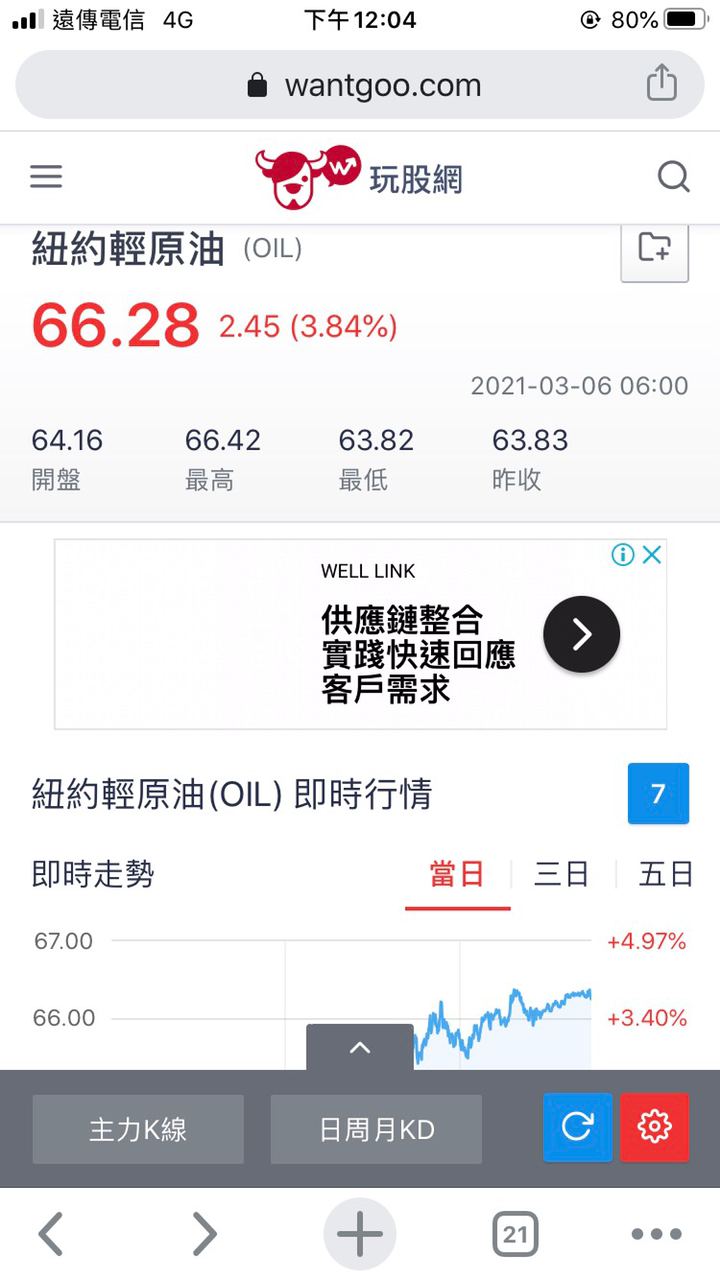The height and width of the screenshot is (1280, 720).
Task: Open the site search
Action: (x=673, y=177)
